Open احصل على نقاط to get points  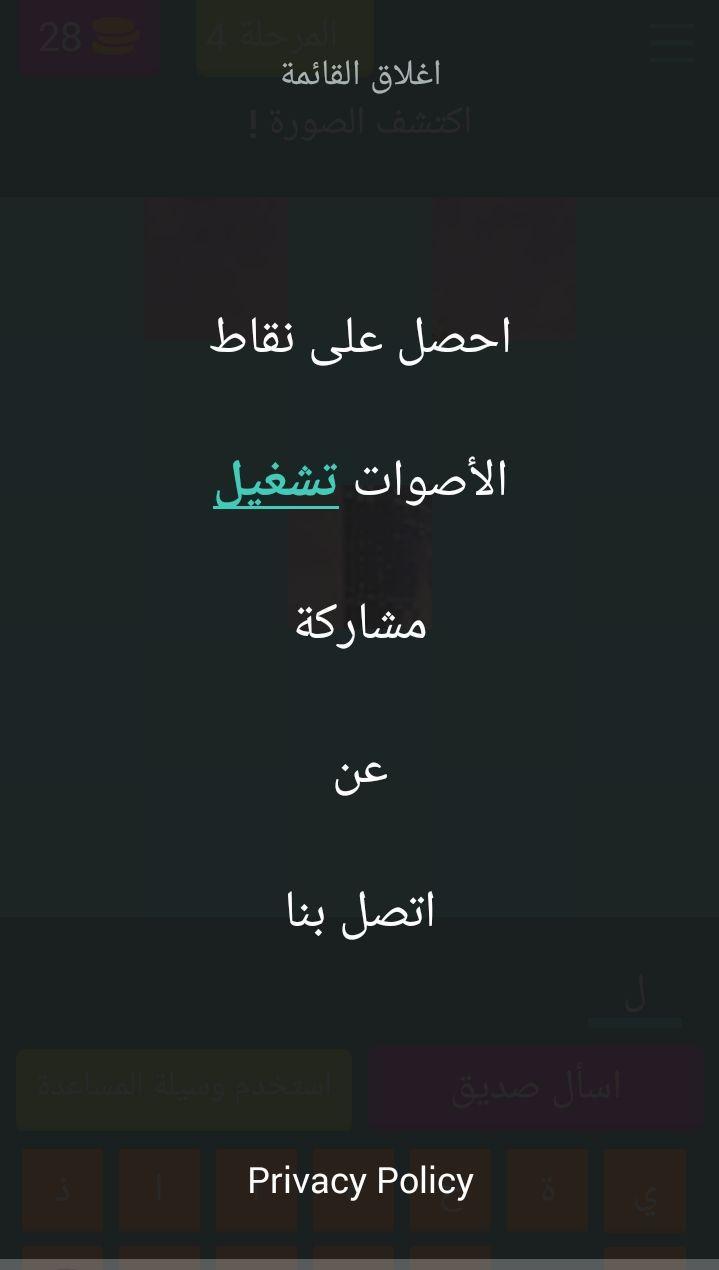[x=360, y=338]
